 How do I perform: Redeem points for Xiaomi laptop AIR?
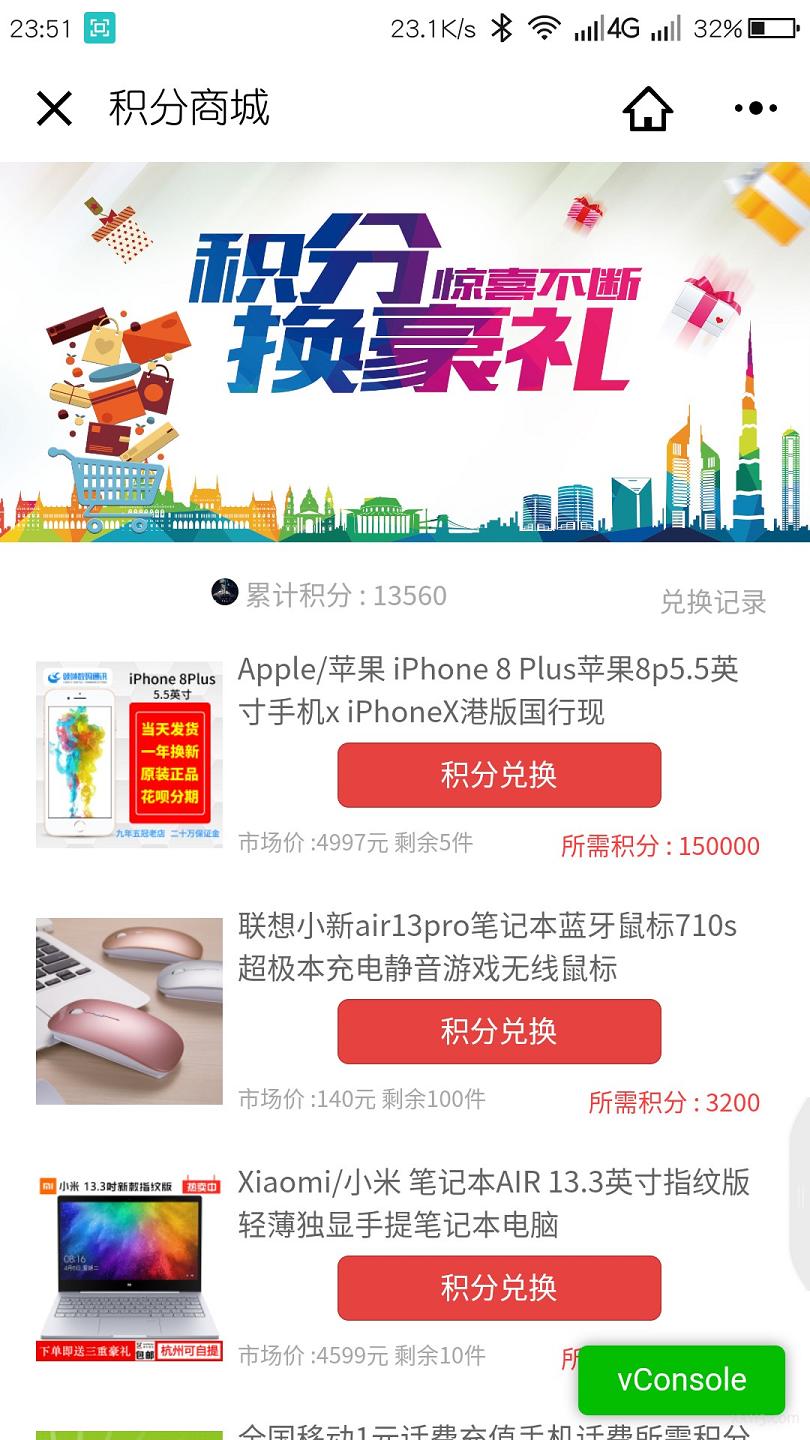[x=499, y=1288]
